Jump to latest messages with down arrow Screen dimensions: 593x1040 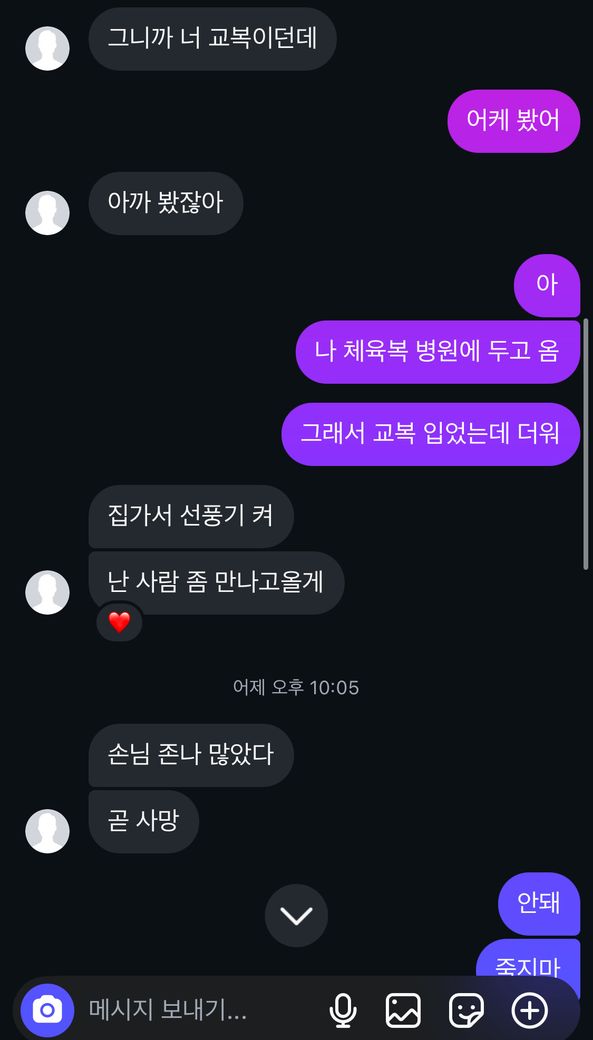tap(296, 915)
